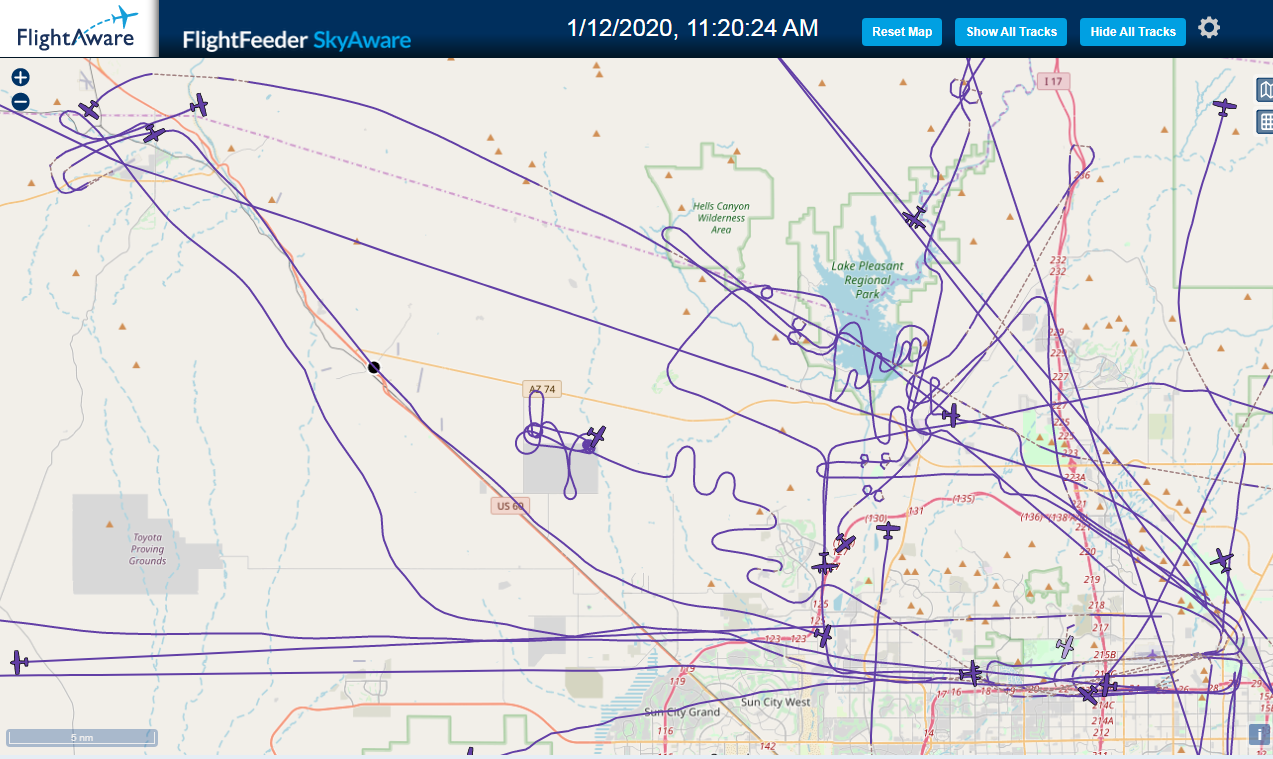Screen dimensions: 1273x759
Task: Show all aircraft tracks
Action: tap(1011, 32)
